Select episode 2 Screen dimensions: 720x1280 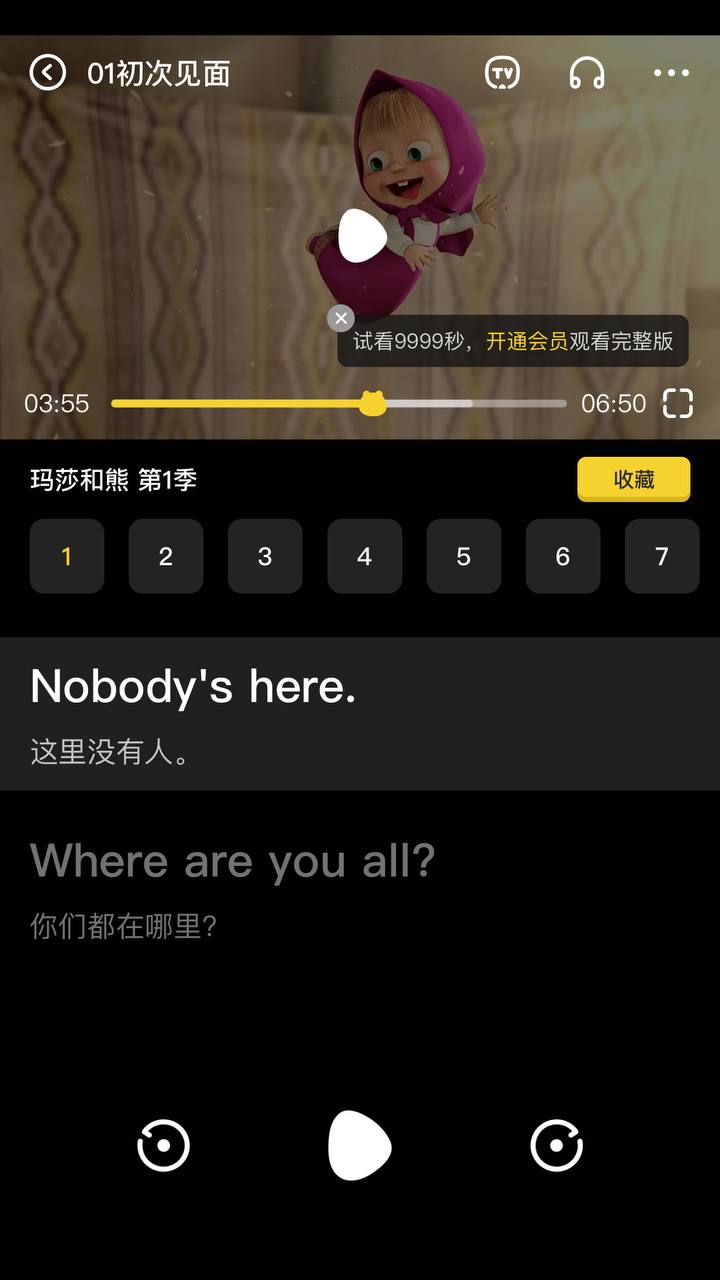click(166, 556)
